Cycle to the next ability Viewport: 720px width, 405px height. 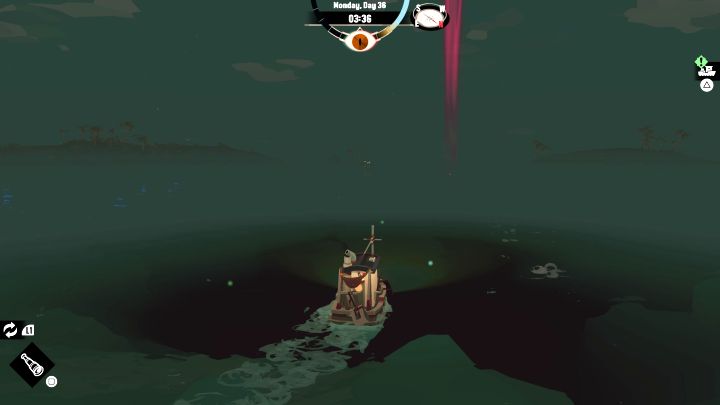11,329
